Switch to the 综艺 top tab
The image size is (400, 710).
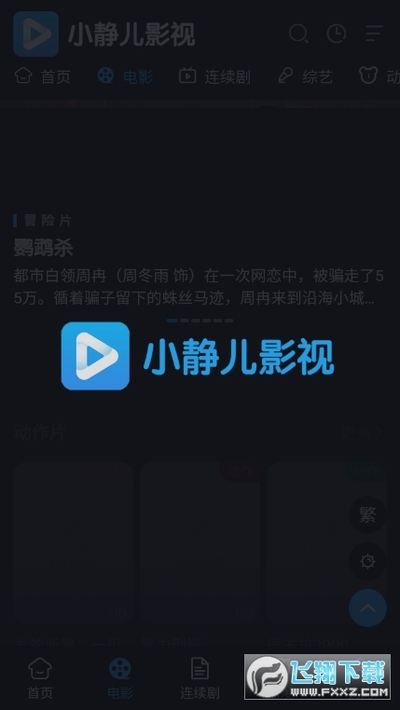[305, 76]
